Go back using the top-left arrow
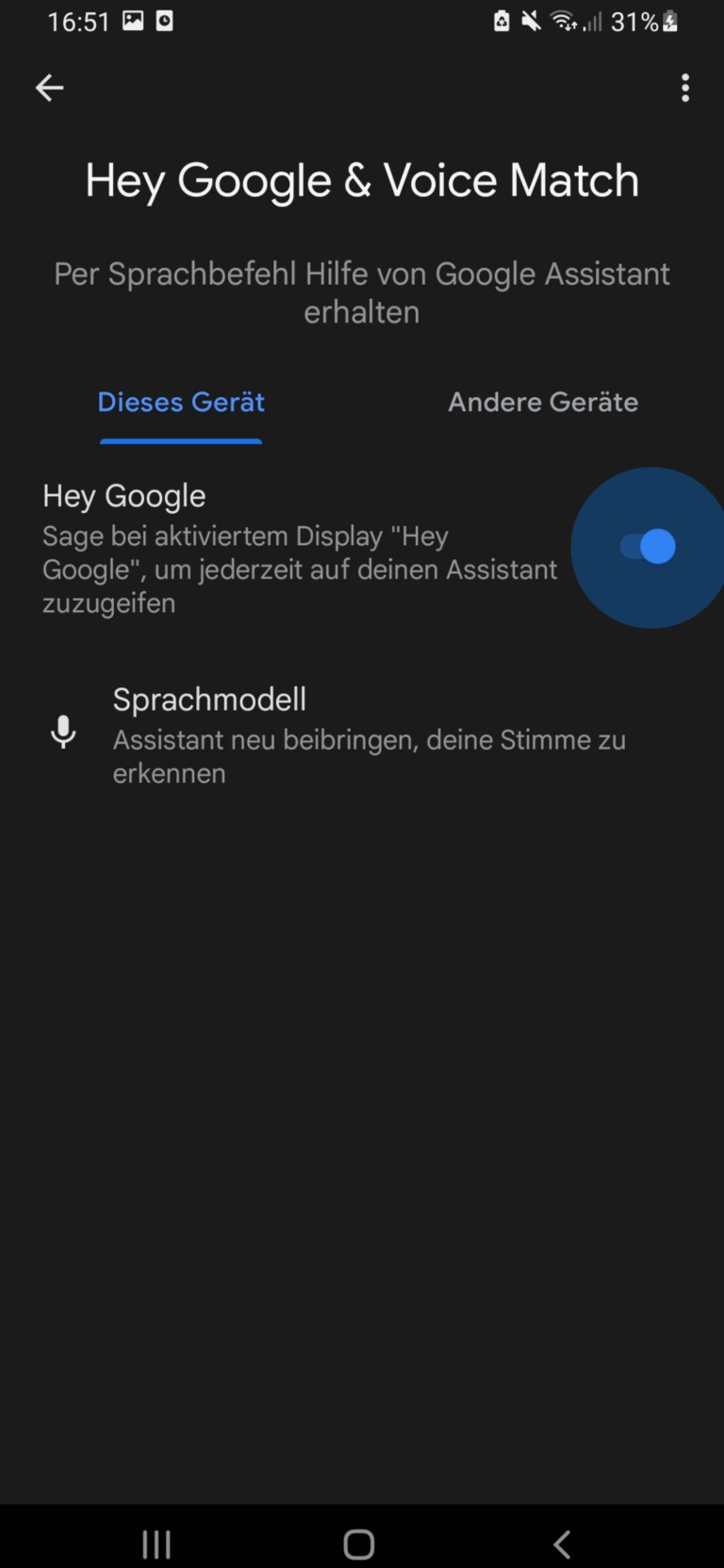The image size is (724, 1568). 49,88
